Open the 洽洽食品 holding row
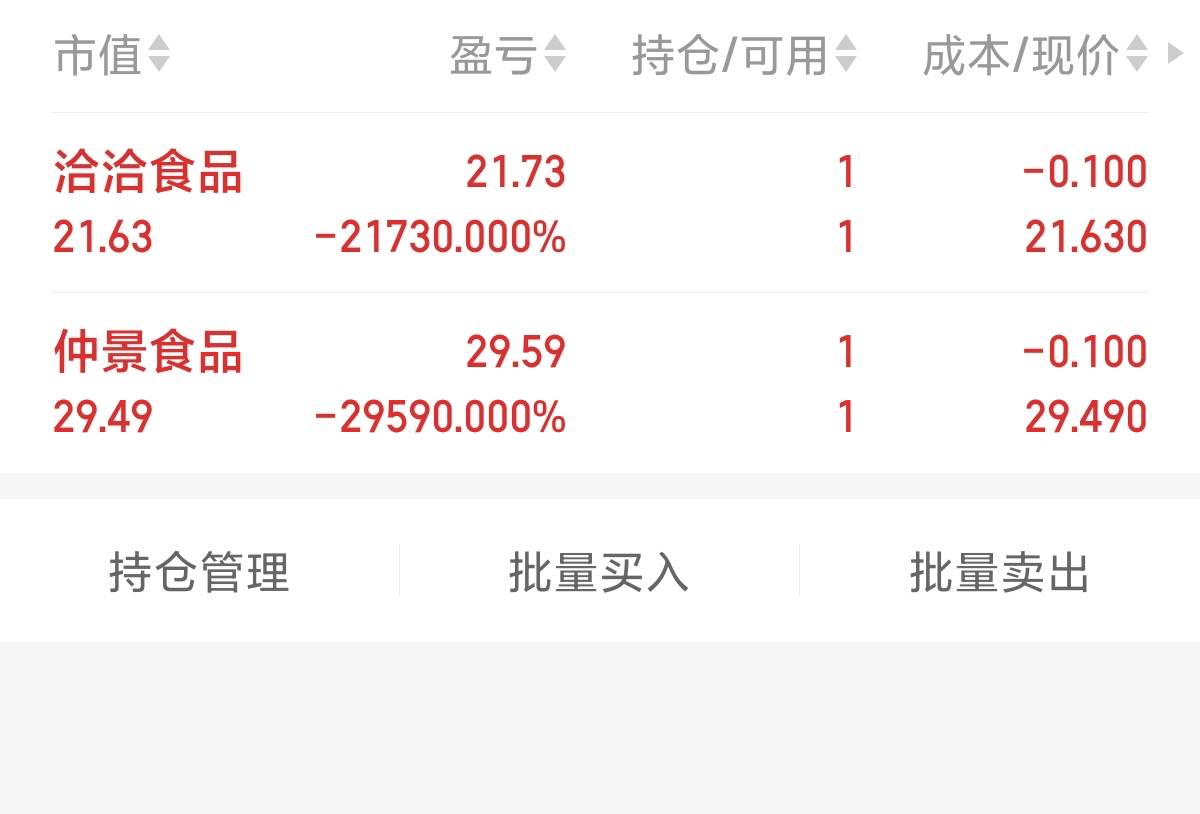The height and width of the screenshot is (814, 1200). [600, 203]
